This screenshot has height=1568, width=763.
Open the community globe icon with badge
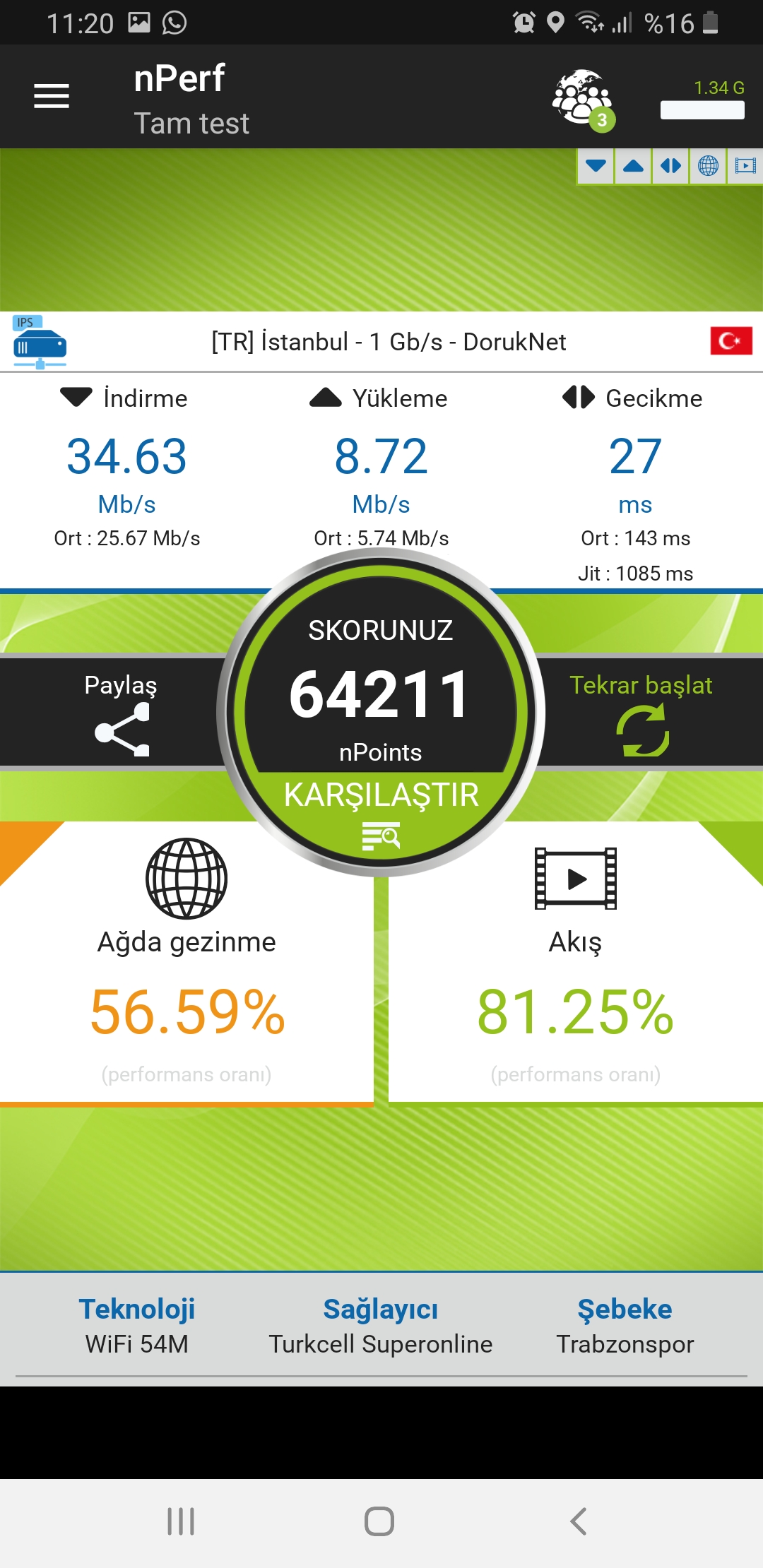[582, 98]
